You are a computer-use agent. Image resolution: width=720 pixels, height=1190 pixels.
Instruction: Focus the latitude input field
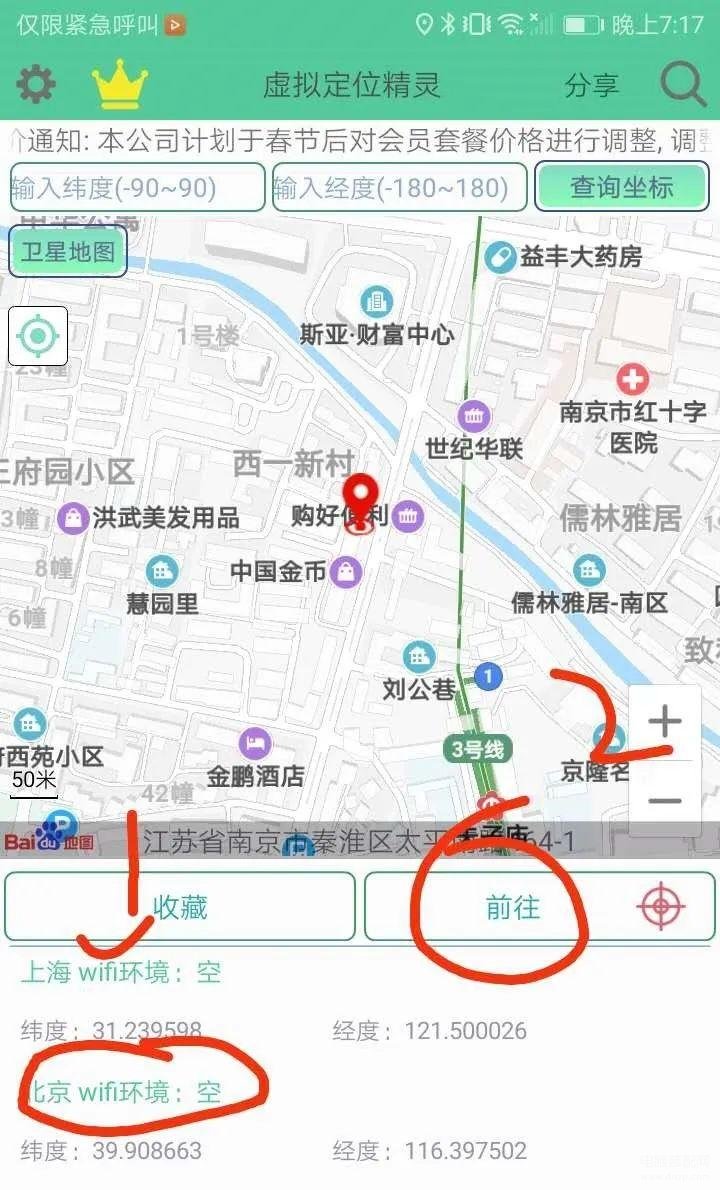(x=137, y=187)
